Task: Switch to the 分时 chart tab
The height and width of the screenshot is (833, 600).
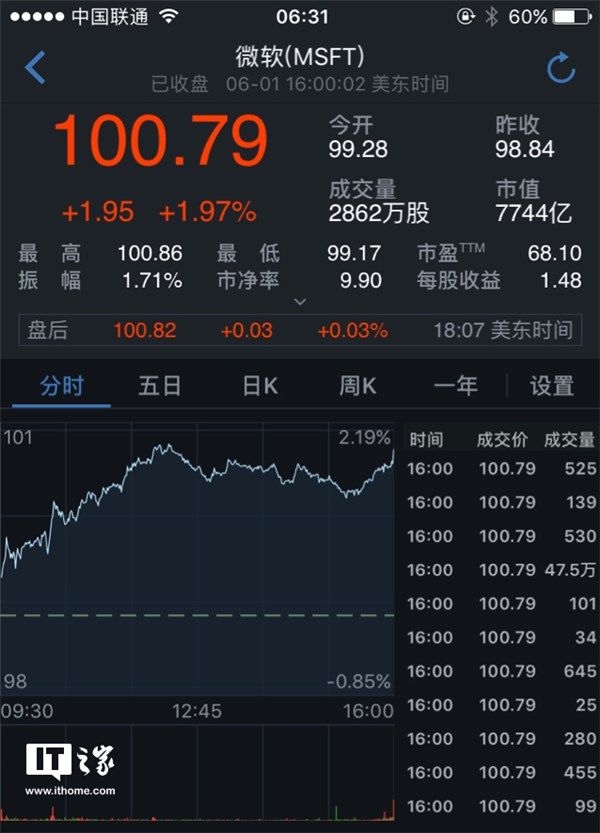Action: pyautogui.click(x=62, y=385)
